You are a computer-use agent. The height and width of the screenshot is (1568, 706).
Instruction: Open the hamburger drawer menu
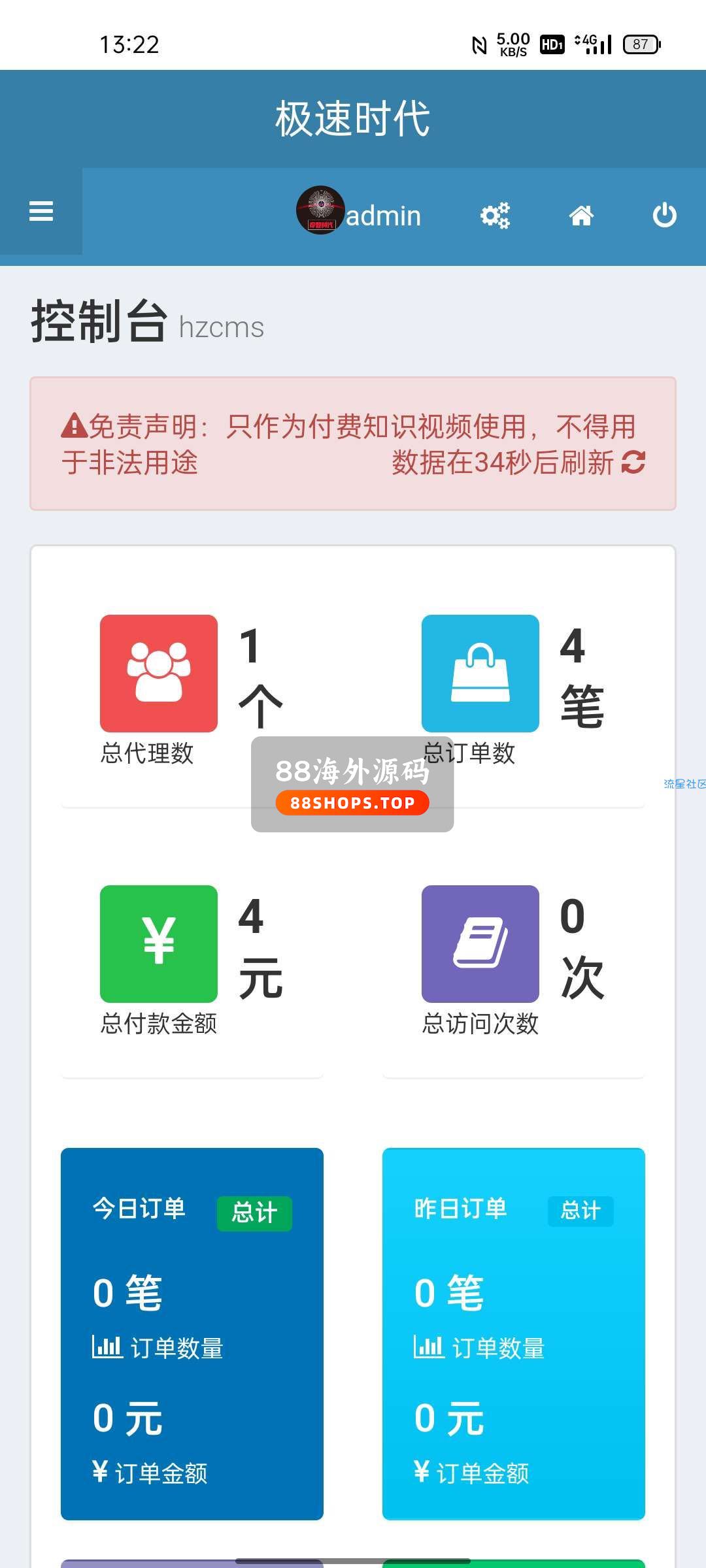coord(41,212)
